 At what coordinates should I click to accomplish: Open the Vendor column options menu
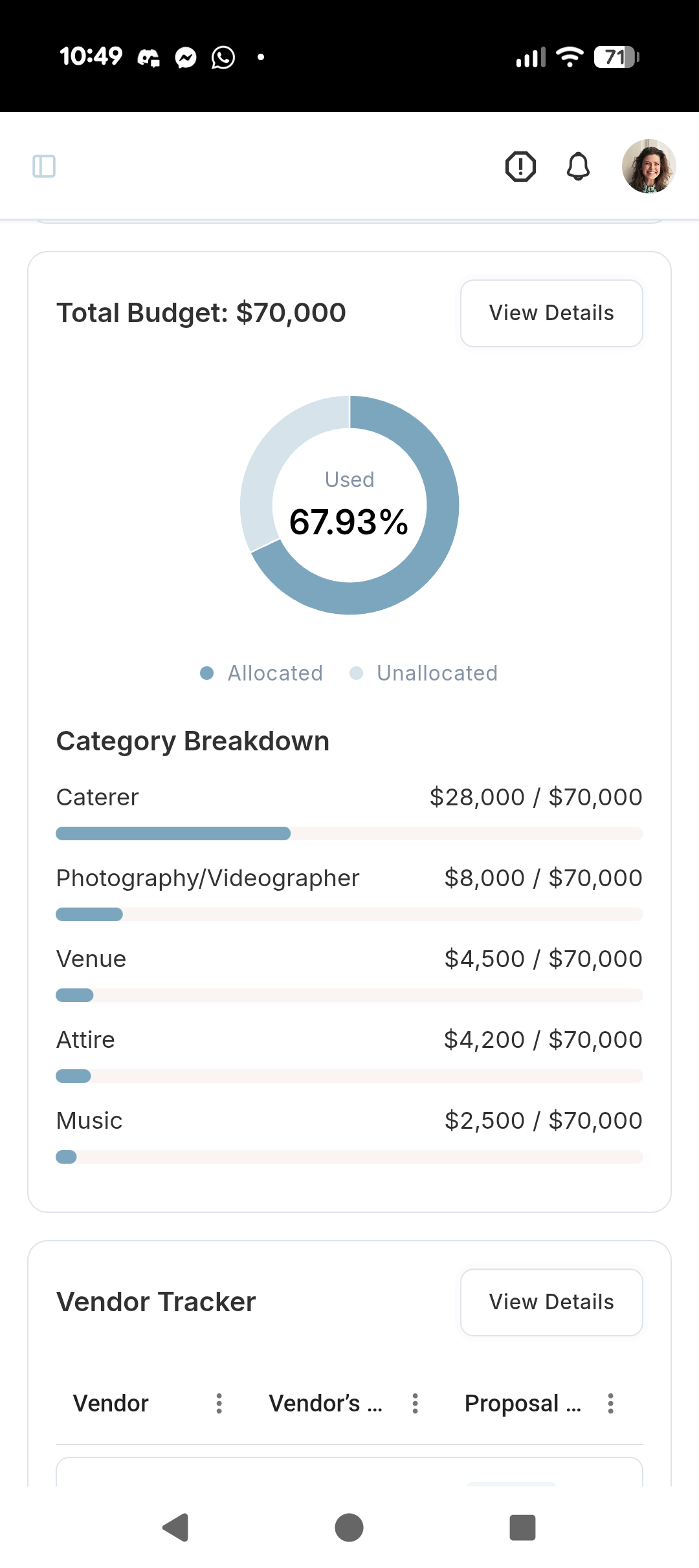(x=219, y=1403)
